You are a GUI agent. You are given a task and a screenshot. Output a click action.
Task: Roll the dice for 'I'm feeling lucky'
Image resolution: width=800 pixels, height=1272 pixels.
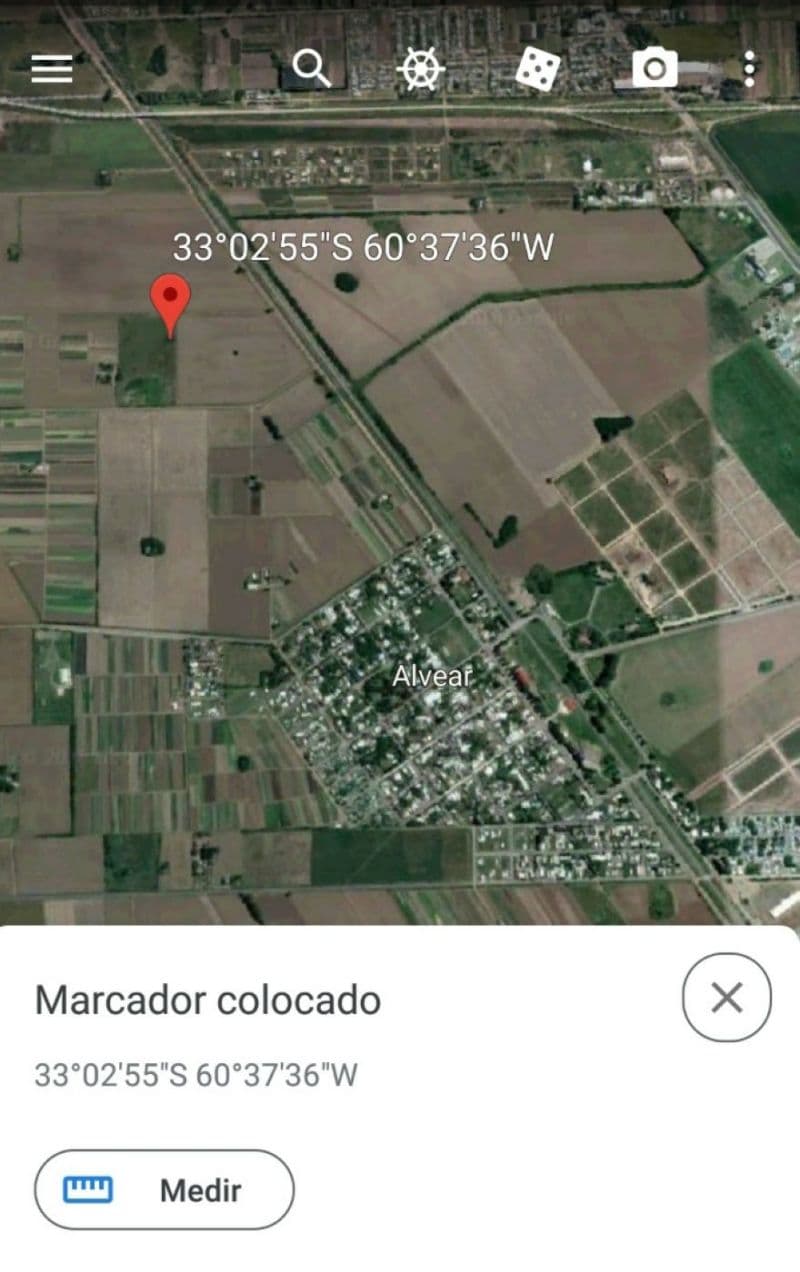[x=537, y=68]
